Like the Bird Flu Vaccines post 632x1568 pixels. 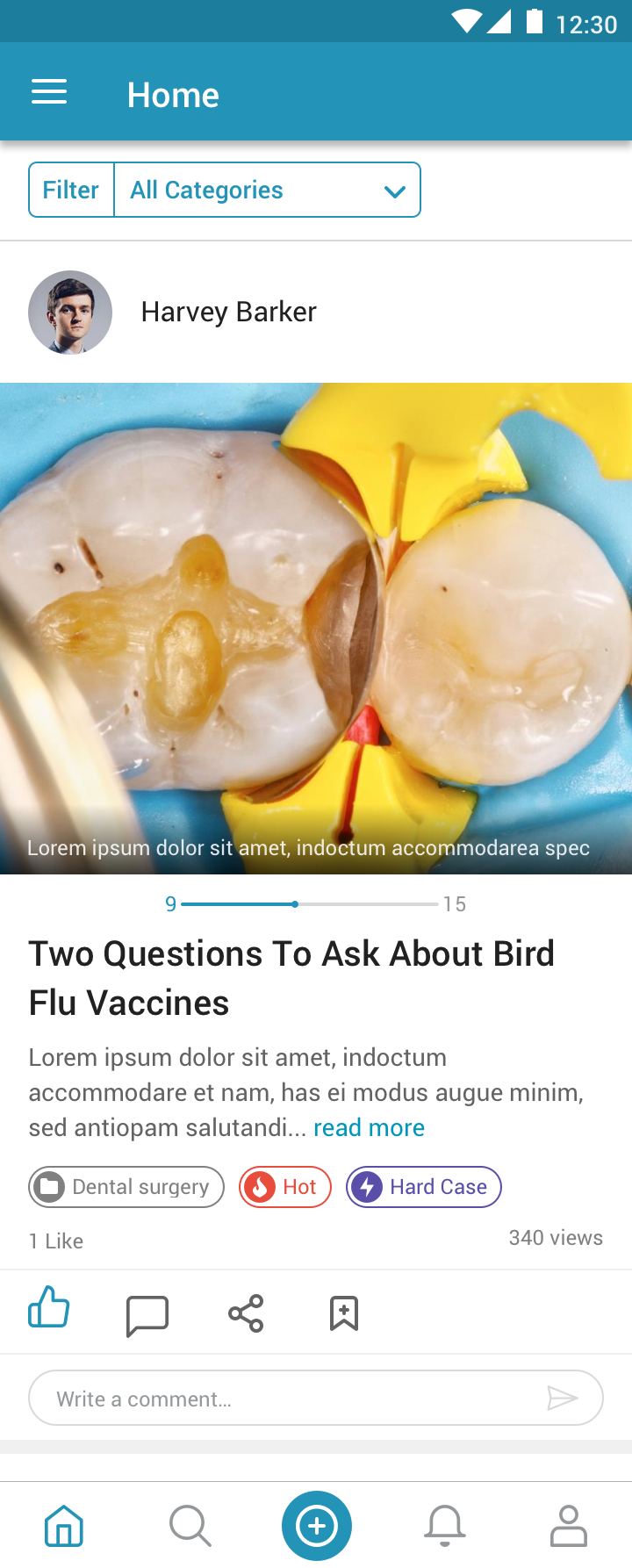49,1307
